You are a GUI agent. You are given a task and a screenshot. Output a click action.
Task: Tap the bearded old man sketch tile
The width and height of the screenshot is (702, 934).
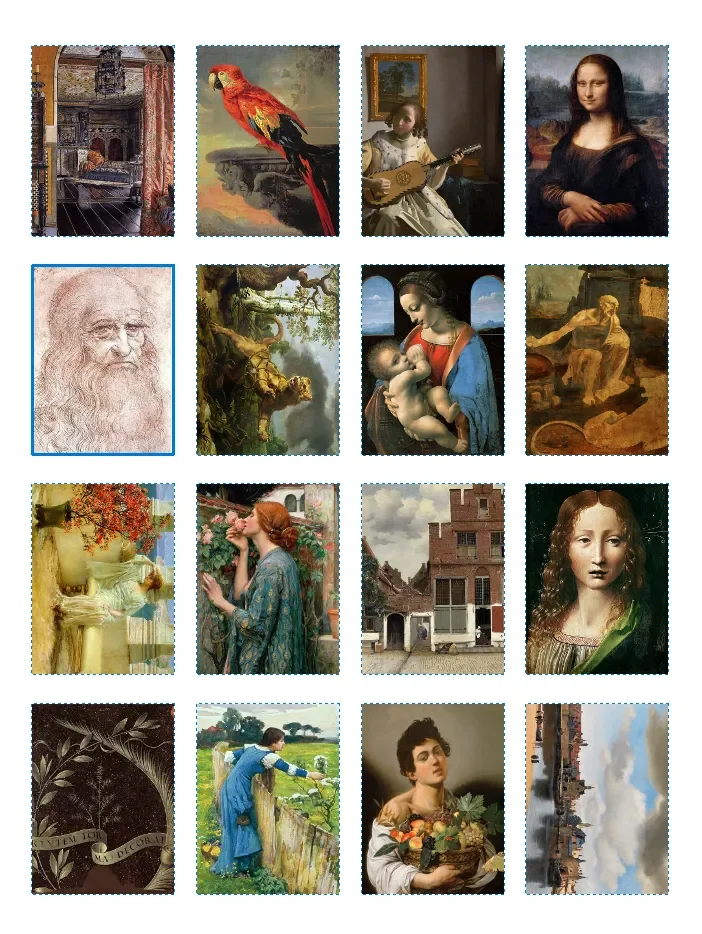pos(103,360)
